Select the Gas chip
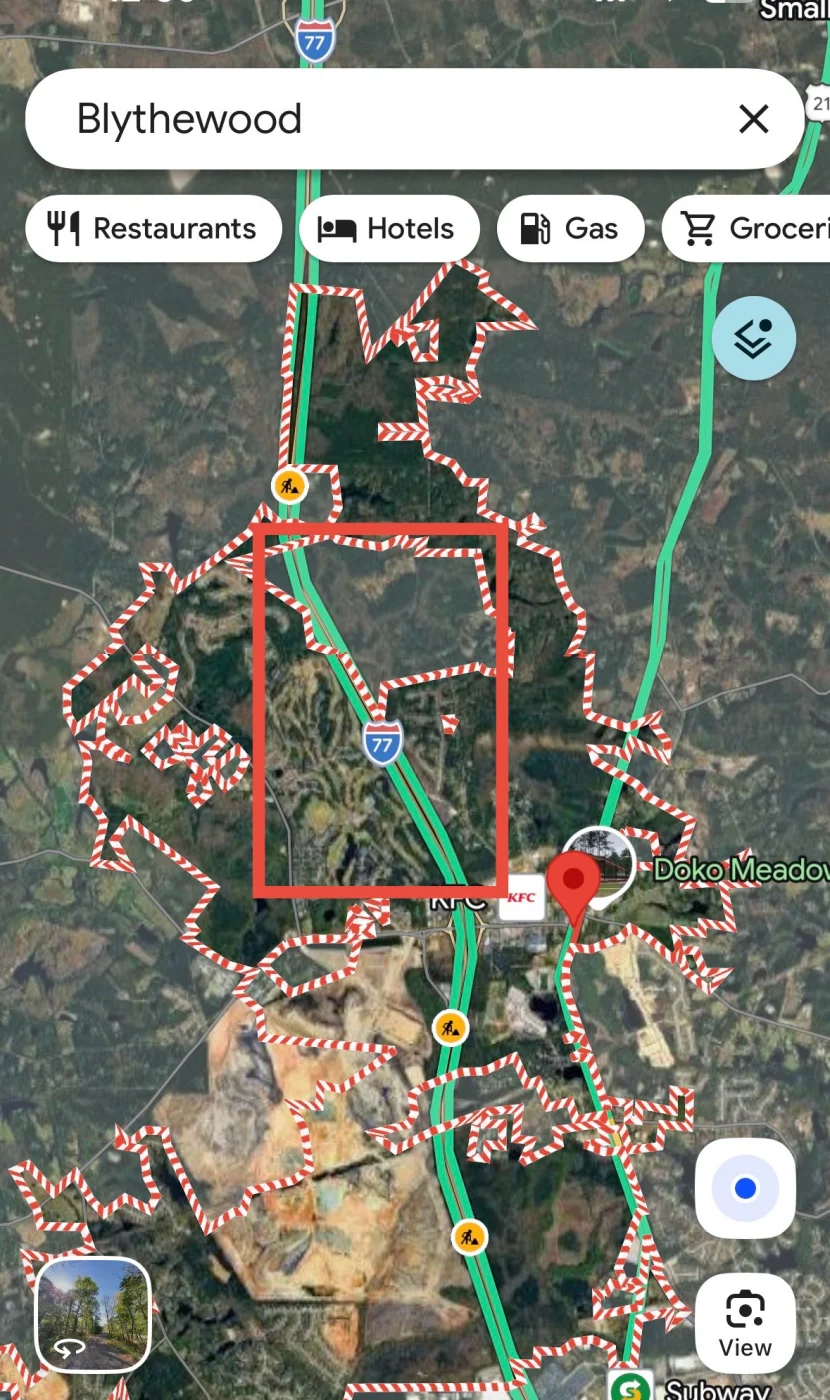 point(570,229)
